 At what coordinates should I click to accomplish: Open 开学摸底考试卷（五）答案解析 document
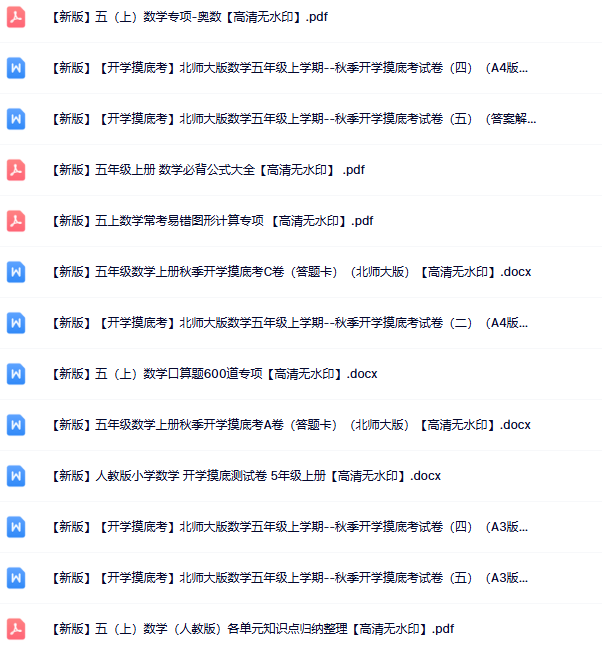pos(293,119)
